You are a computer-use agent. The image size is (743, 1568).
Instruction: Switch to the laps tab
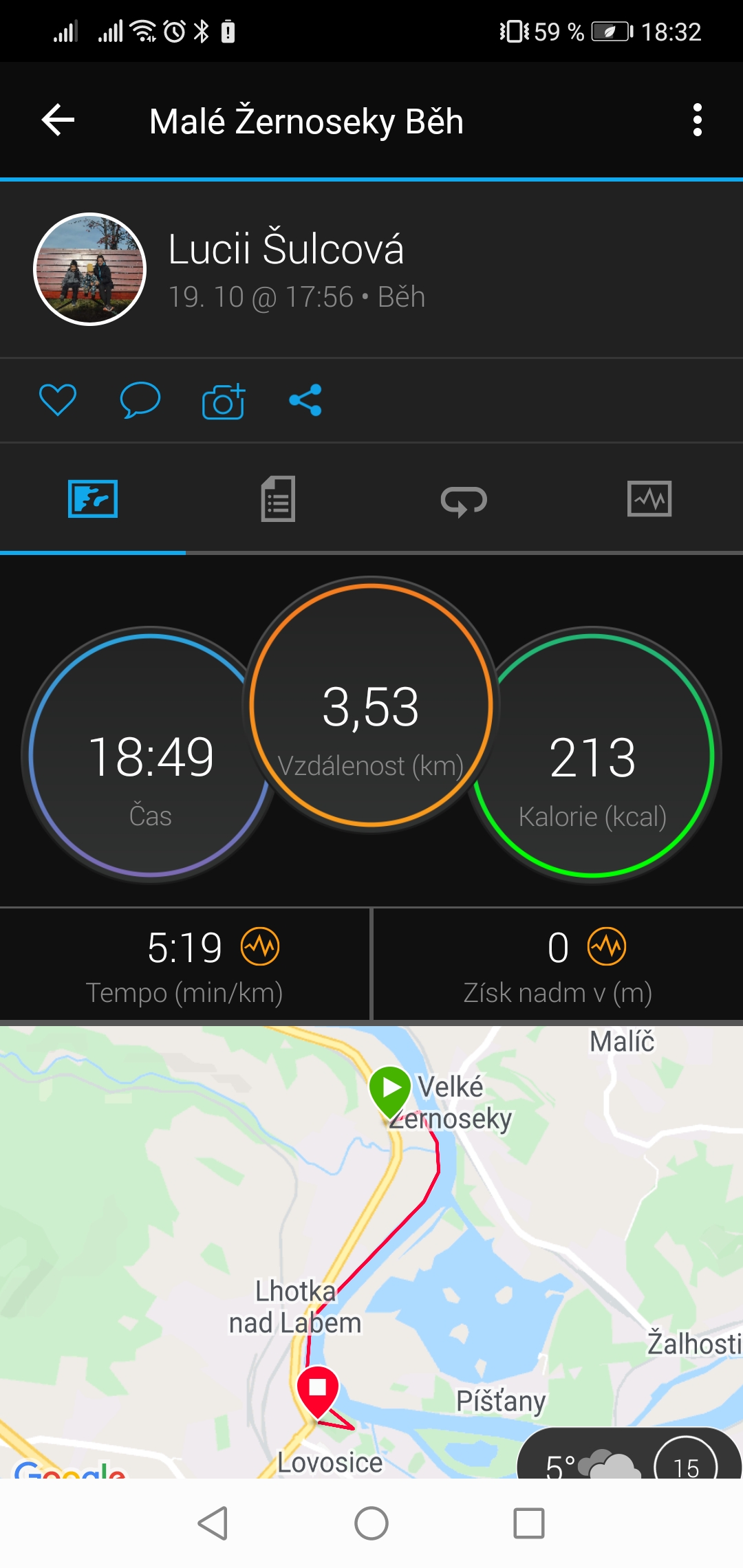(464, 500)
